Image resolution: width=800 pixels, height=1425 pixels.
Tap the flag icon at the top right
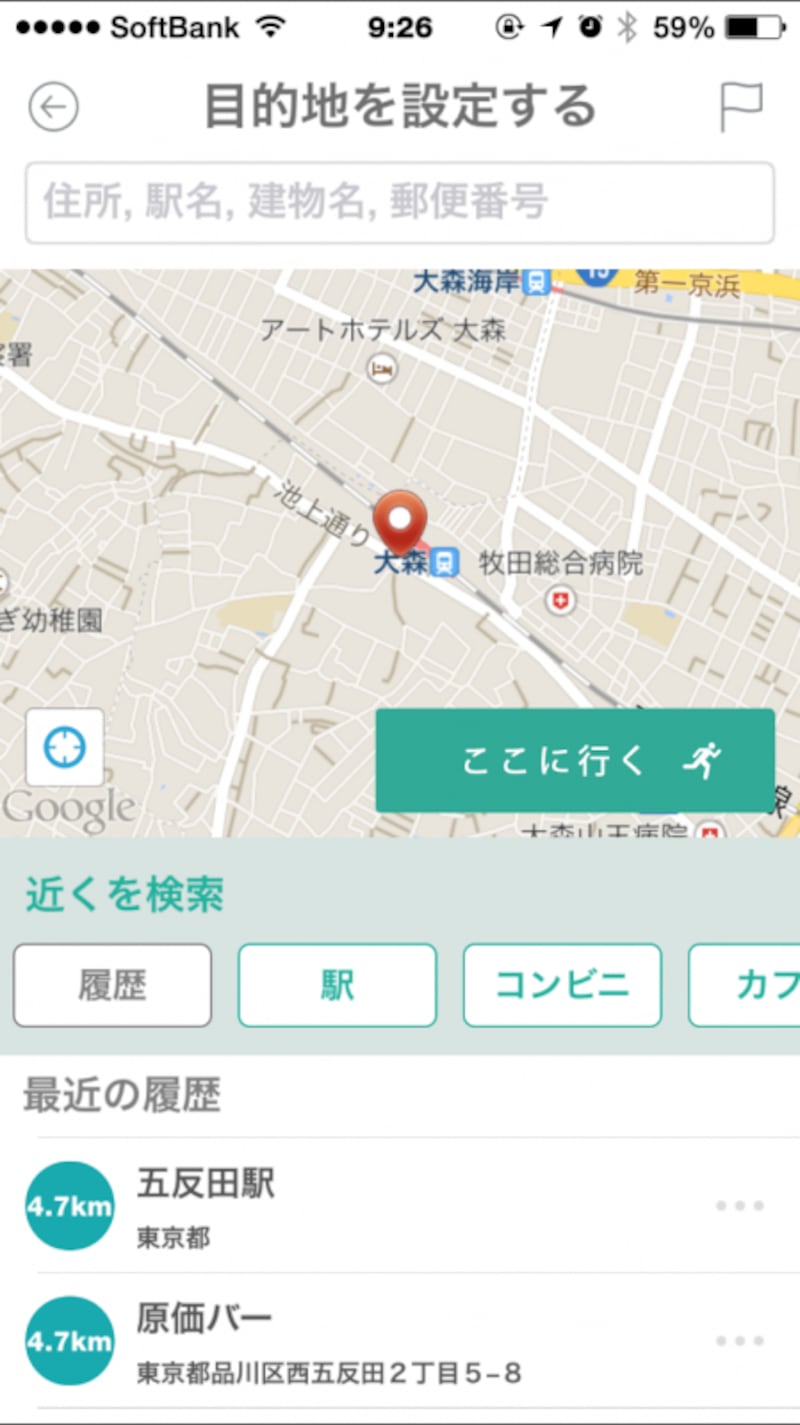tap(741, 106)
